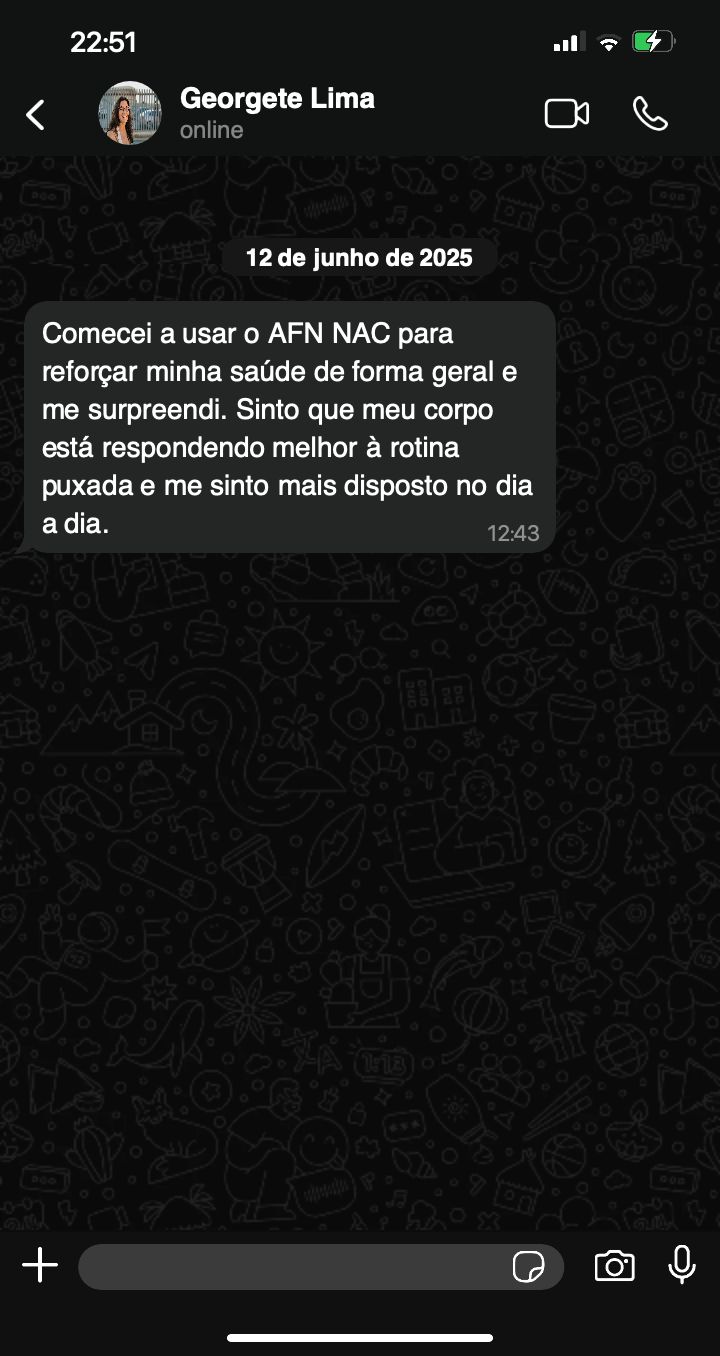Screen dimensions: 720x1356
Task: Open the camera to send a photo
Action: coord(614,1266)
